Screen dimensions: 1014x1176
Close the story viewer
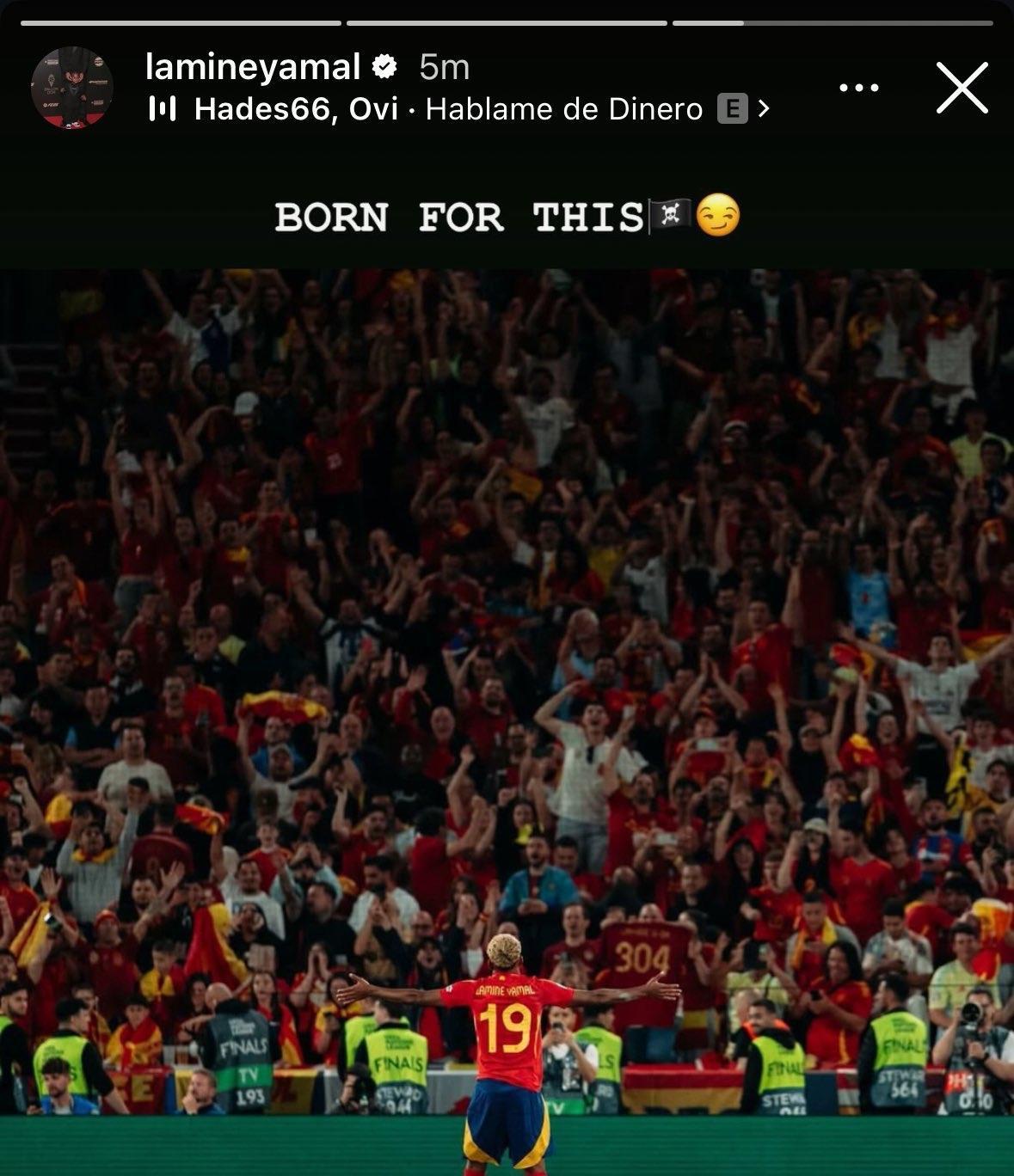pyautogui.click(x=962, y=87)
